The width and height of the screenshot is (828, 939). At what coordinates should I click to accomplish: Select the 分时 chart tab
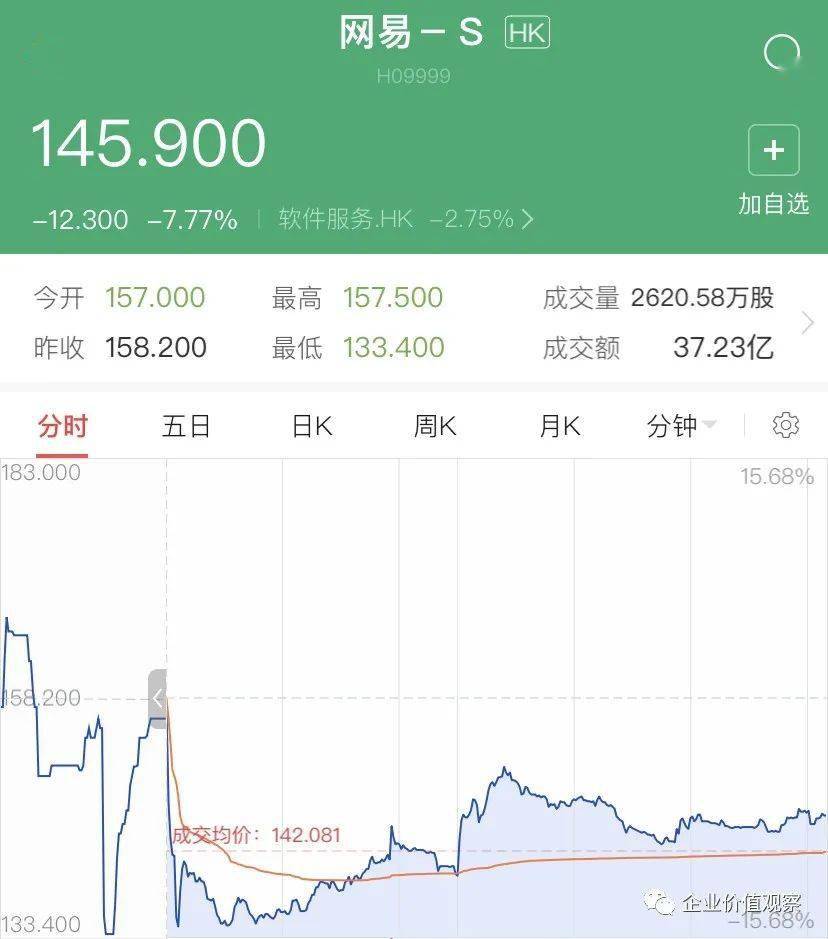pyautogui.click(x=62, y=427)
